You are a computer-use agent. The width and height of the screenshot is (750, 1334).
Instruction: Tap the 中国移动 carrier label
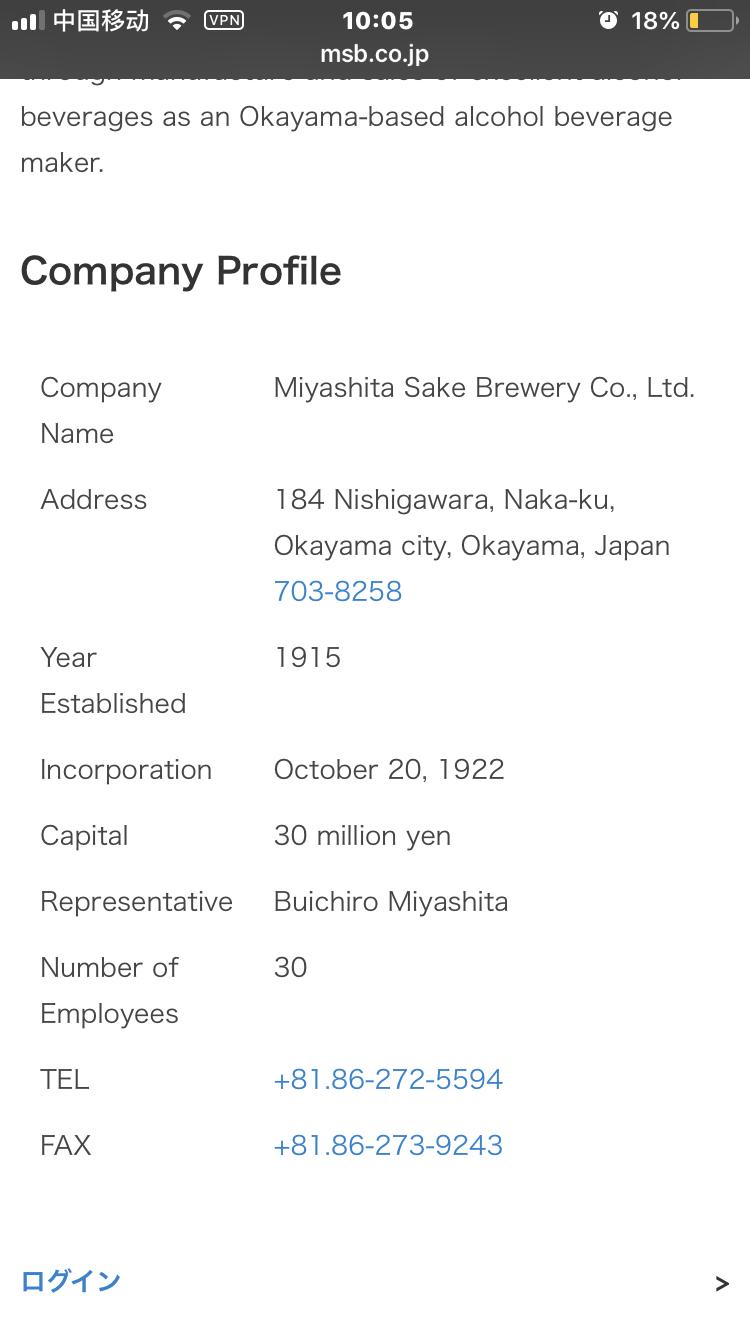click(x=103, y=19)
